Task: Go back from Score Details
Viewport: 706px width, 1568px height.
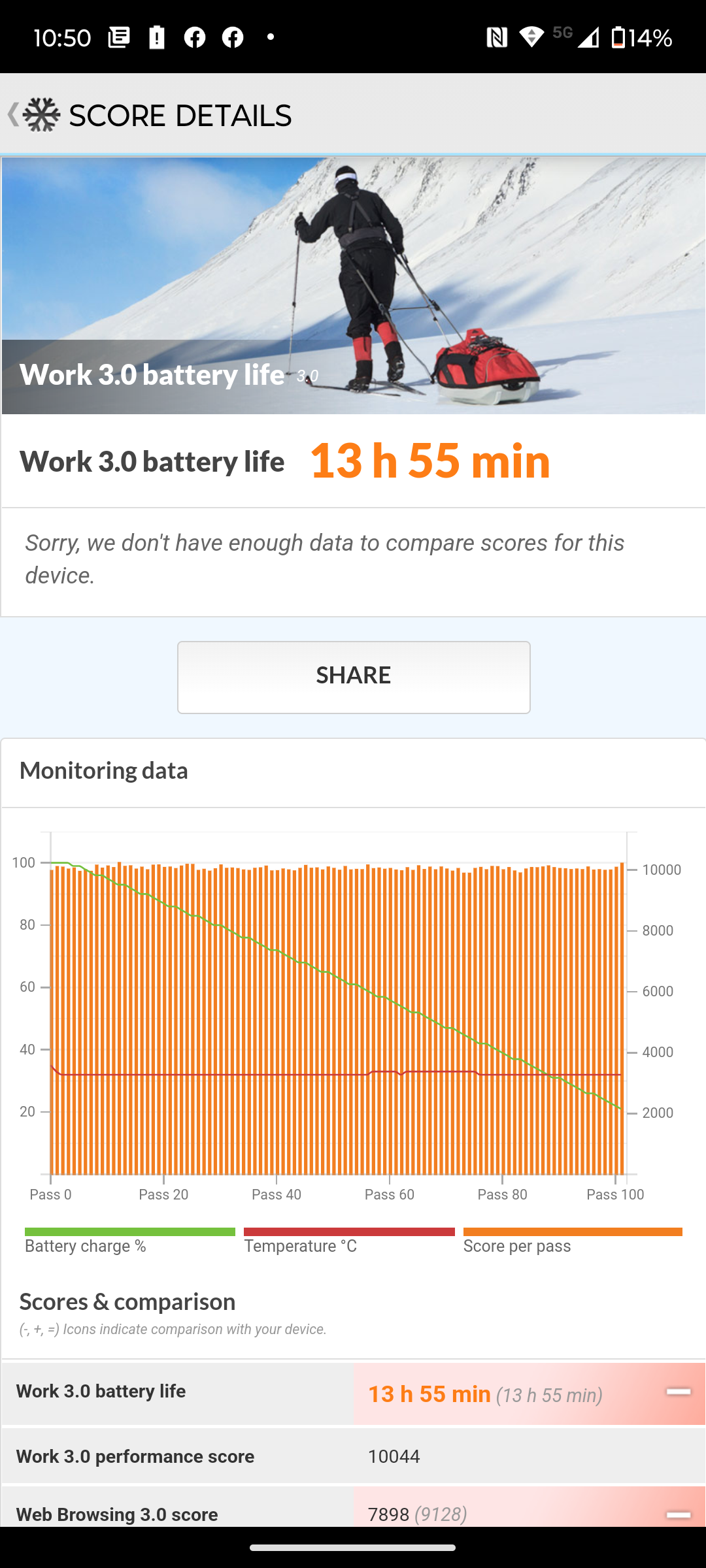Action: point(14,115)
